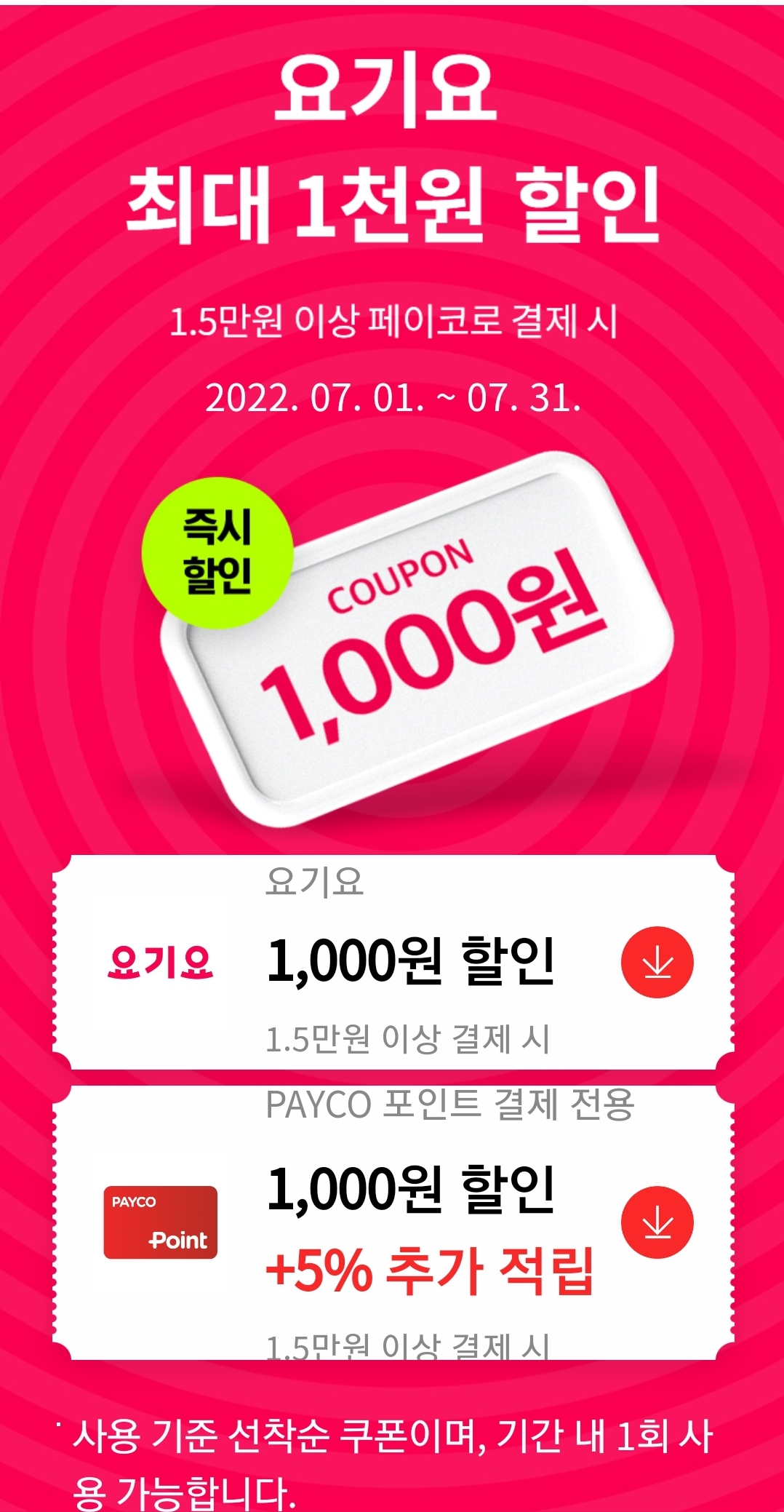
Task: Download the PAYCO 포인트 결제 전용 coupon
Action: [x=657, y=1222]
